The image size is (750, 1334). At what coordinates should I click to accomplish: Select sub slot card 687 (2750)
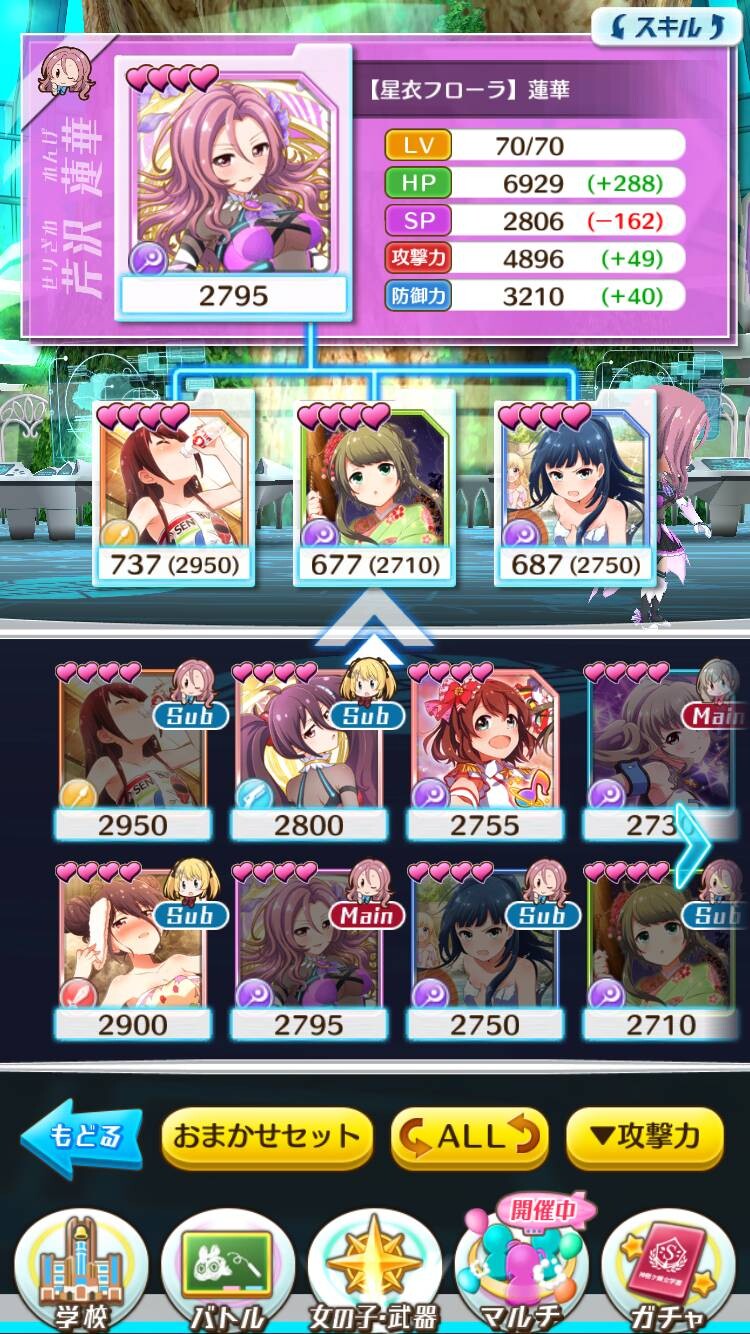tap(573, 492)
